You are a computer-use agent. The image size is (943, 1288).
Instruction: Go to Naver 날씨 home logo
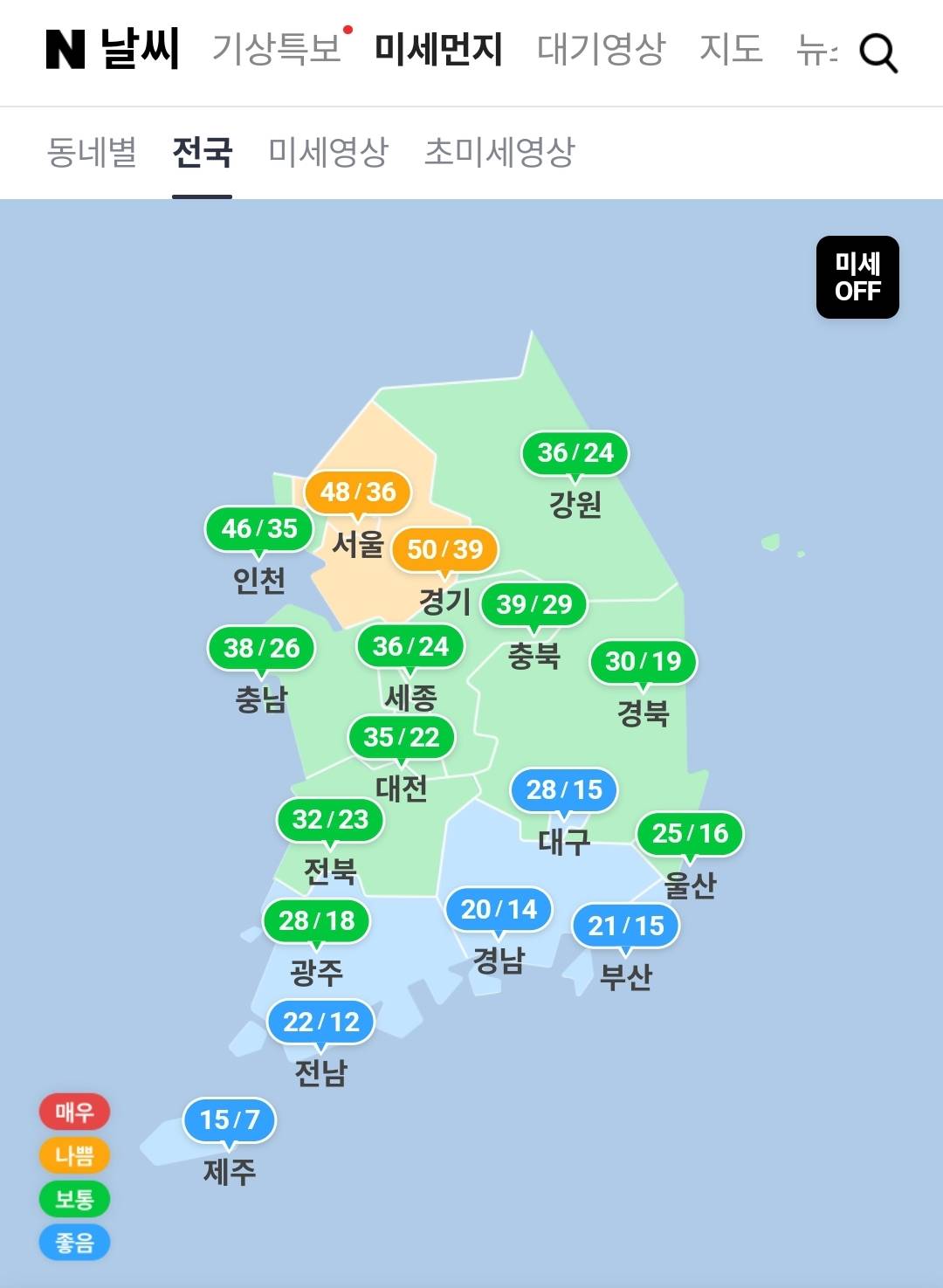coord(113,49)
